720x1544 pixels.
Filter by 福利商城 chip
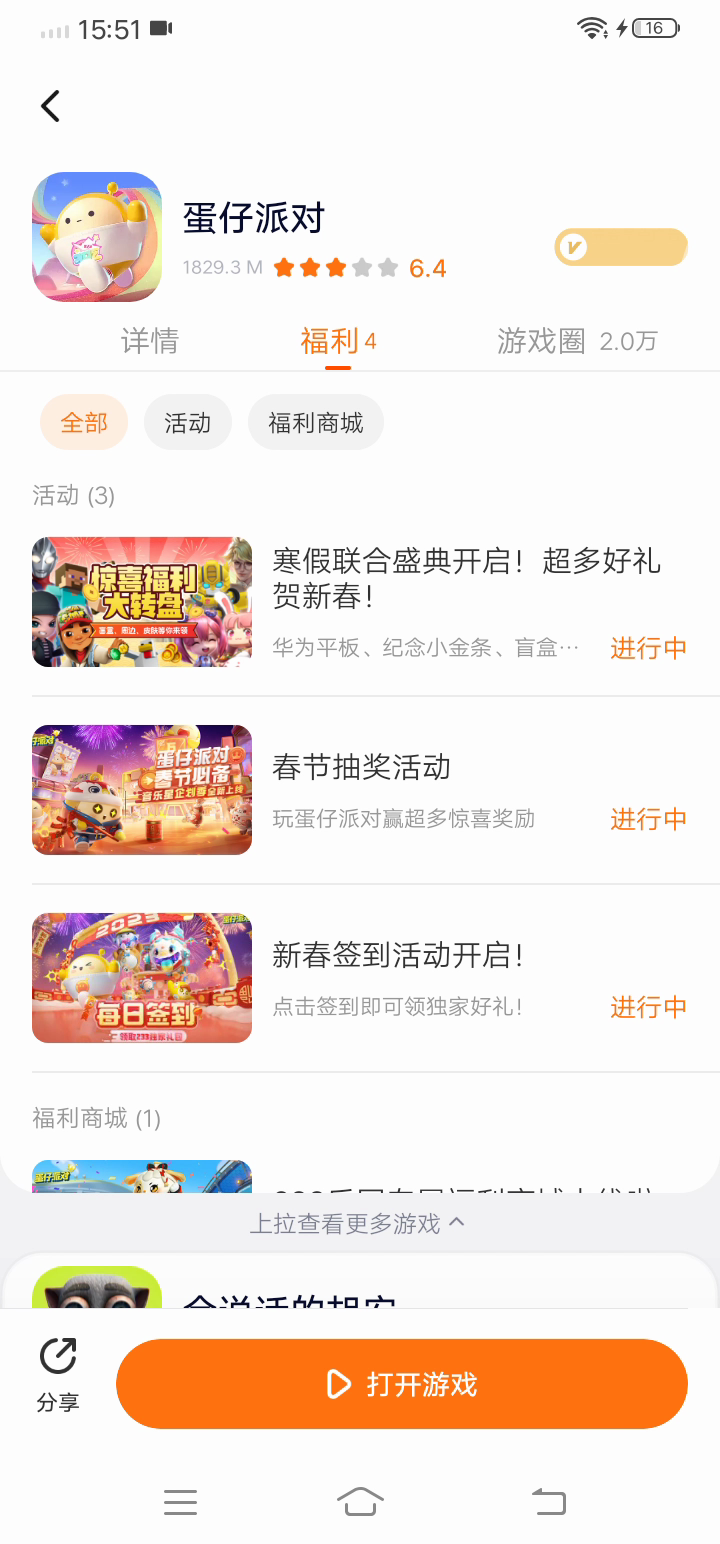click(x=315, y=423)
